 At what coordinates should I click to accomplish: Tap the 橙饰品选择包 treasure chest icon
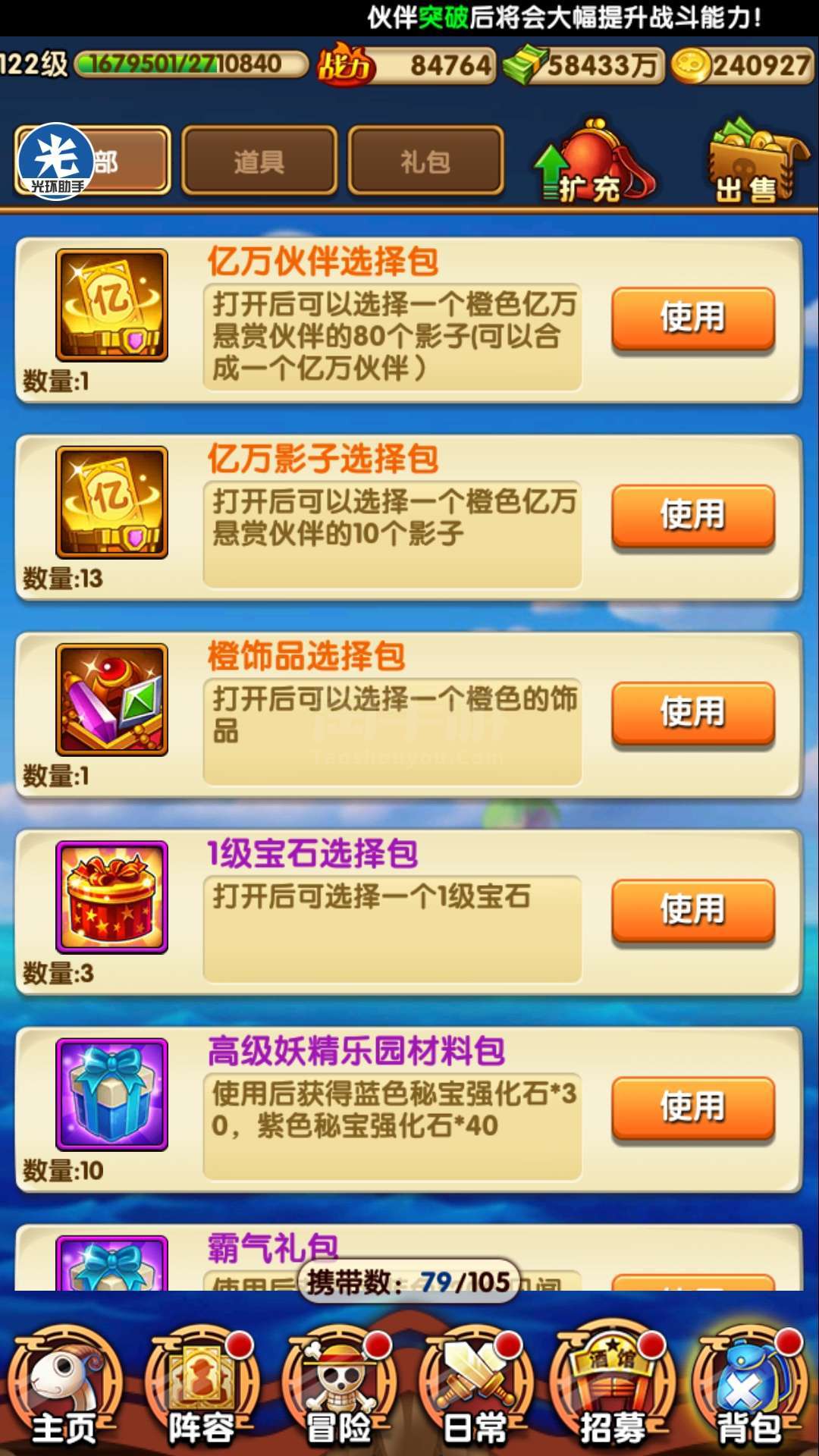tap(111, 699)
